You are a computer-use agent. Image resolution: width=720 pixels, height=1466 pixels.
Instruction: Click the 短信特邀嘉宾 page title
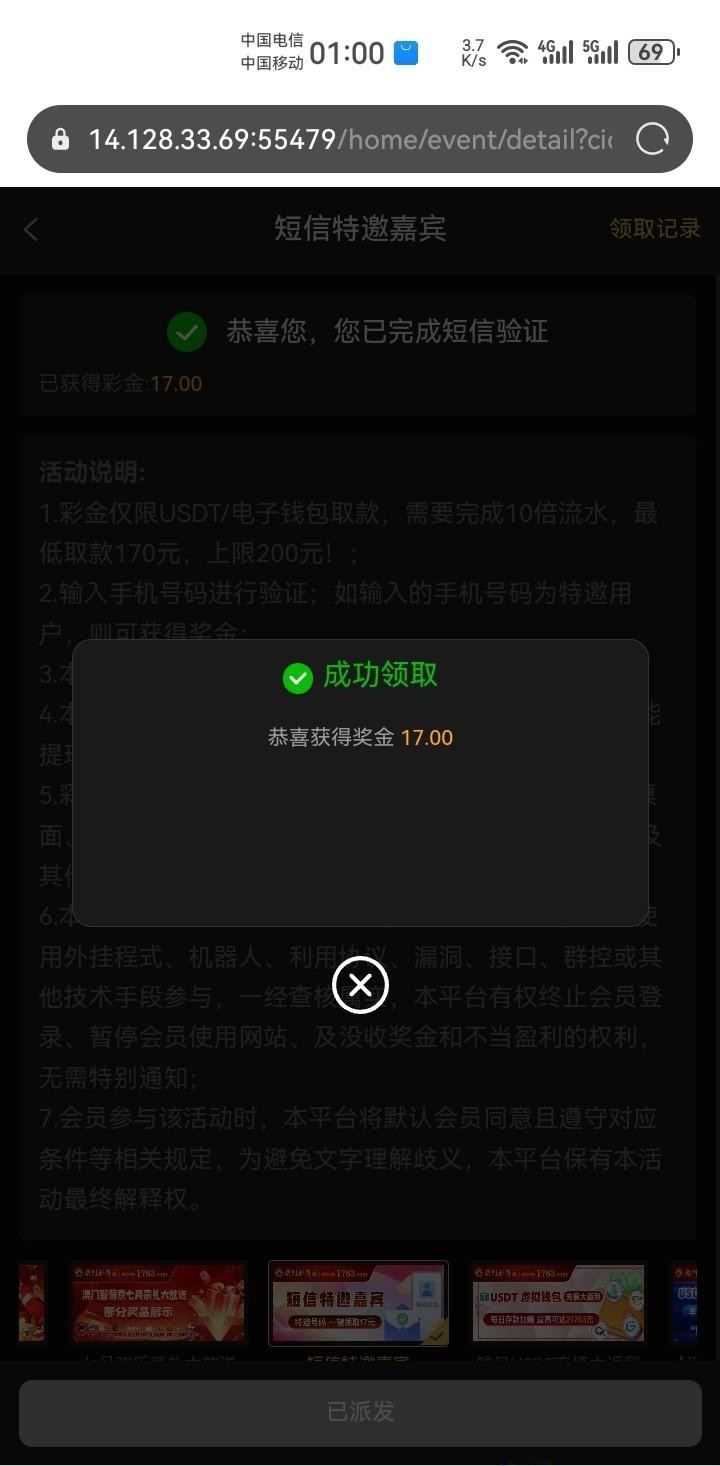(x=360, y=230)
